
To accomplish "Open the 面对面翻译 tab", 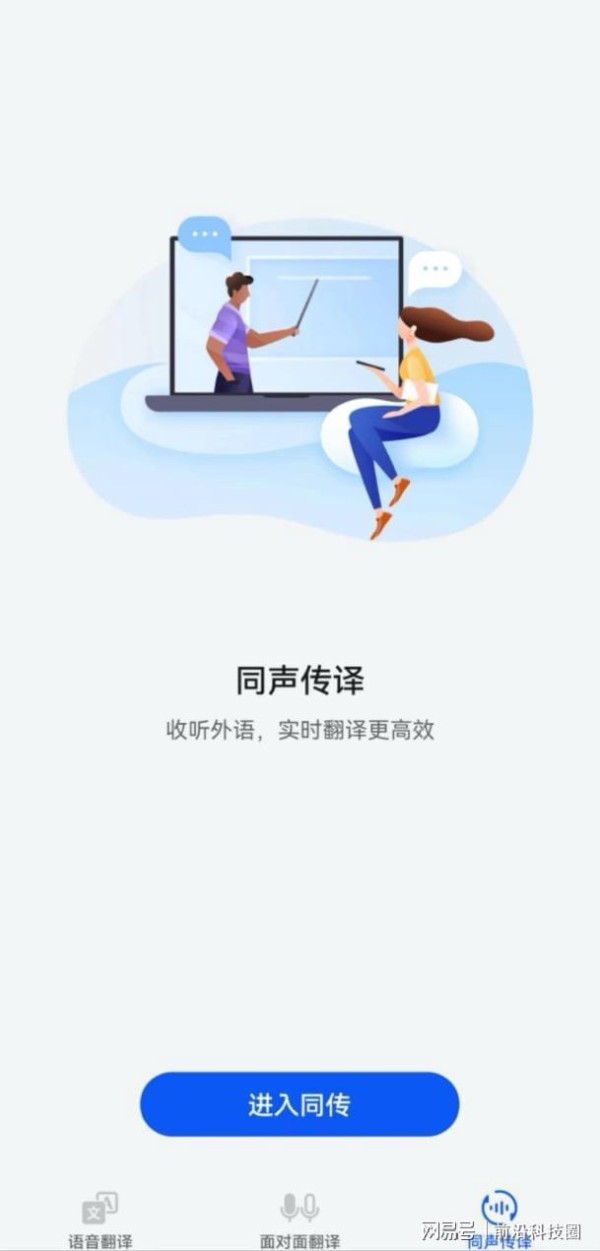I will pos(300,1218).
